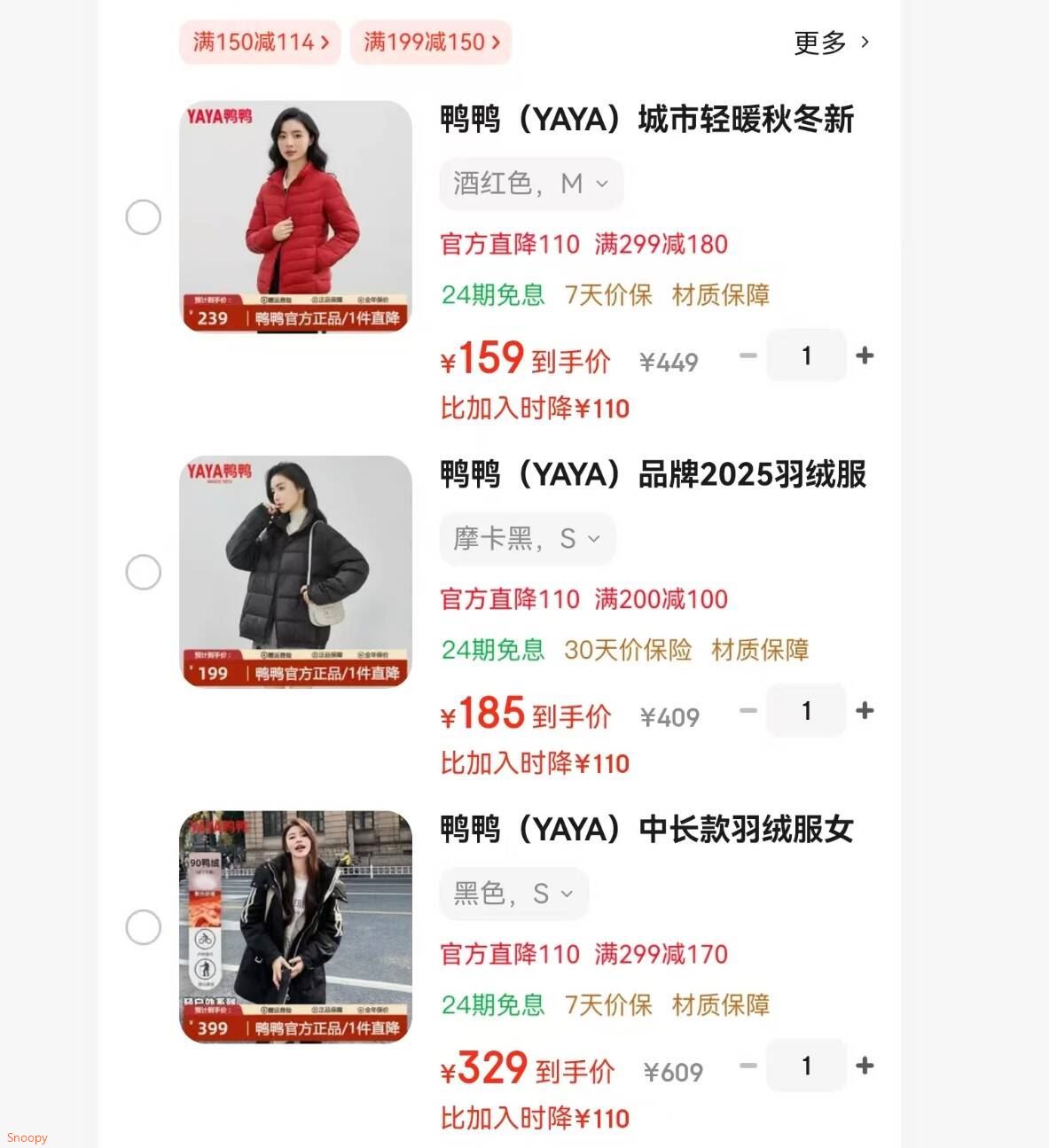
Task: Open the black down jacket thumbnail
Action: click(x=295, y=572)
